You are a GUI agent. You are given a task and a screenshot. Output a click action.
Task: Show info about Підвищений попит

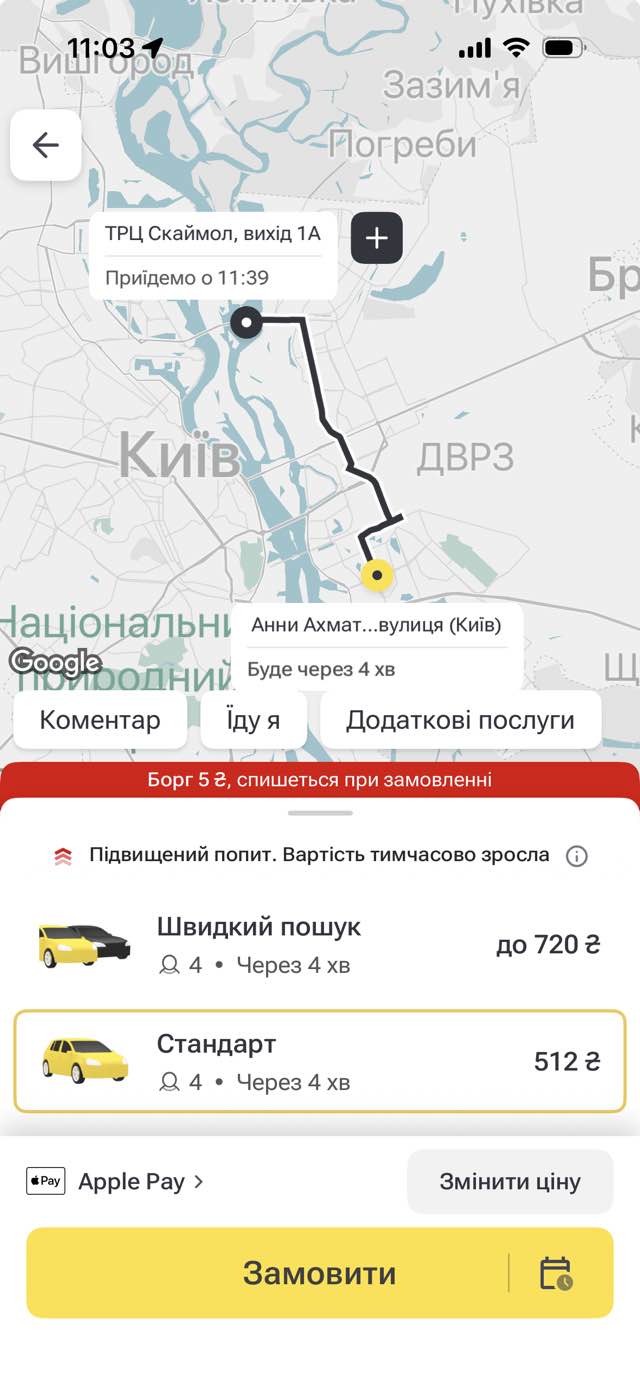click(x=577, y=856)
